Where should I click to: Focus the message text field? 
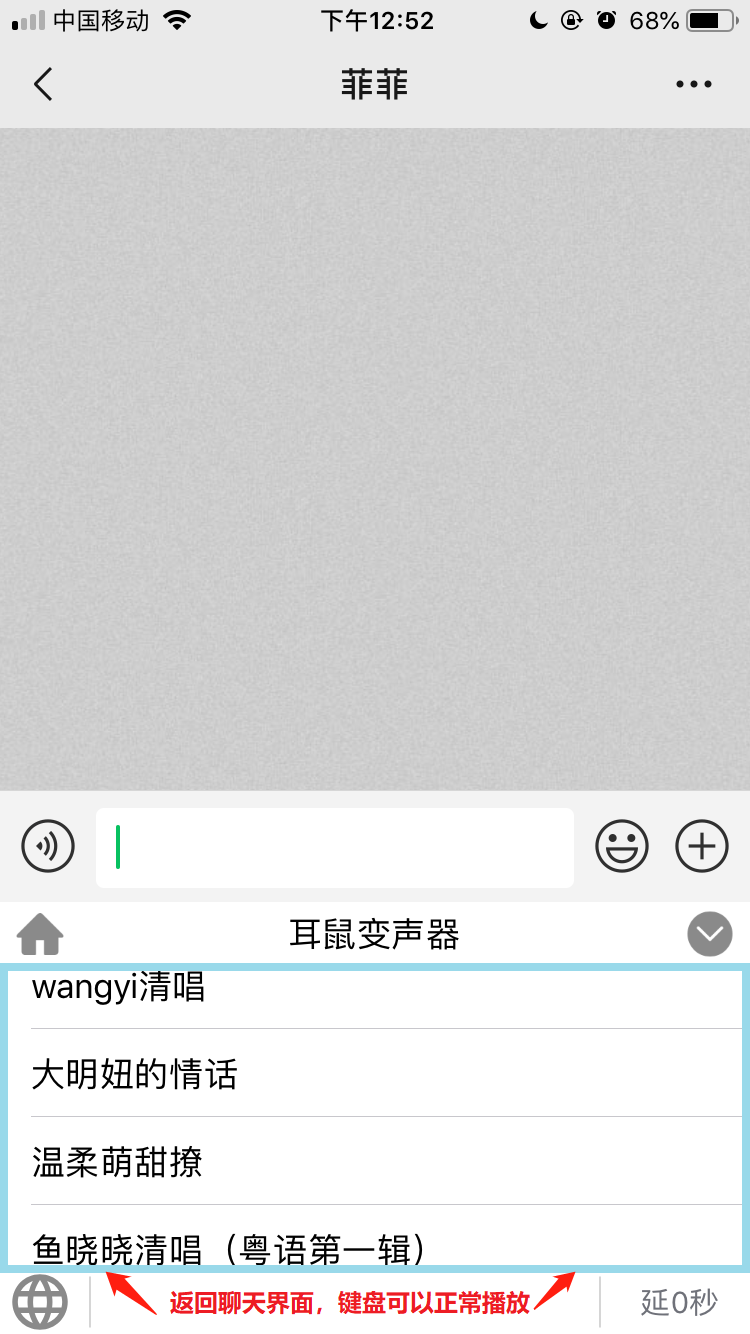(335, 848)
